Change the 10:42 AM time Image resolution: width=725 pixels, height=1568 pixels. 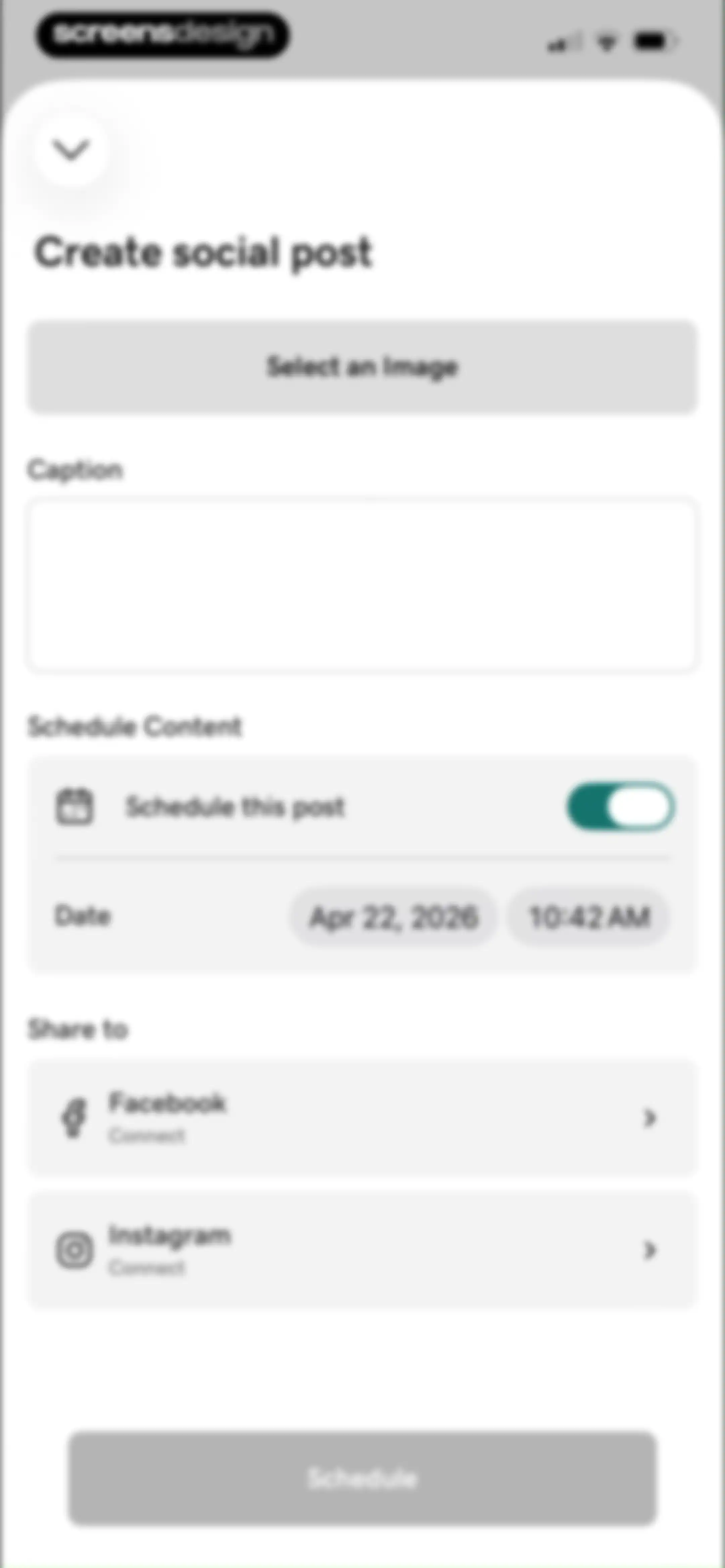589,917
